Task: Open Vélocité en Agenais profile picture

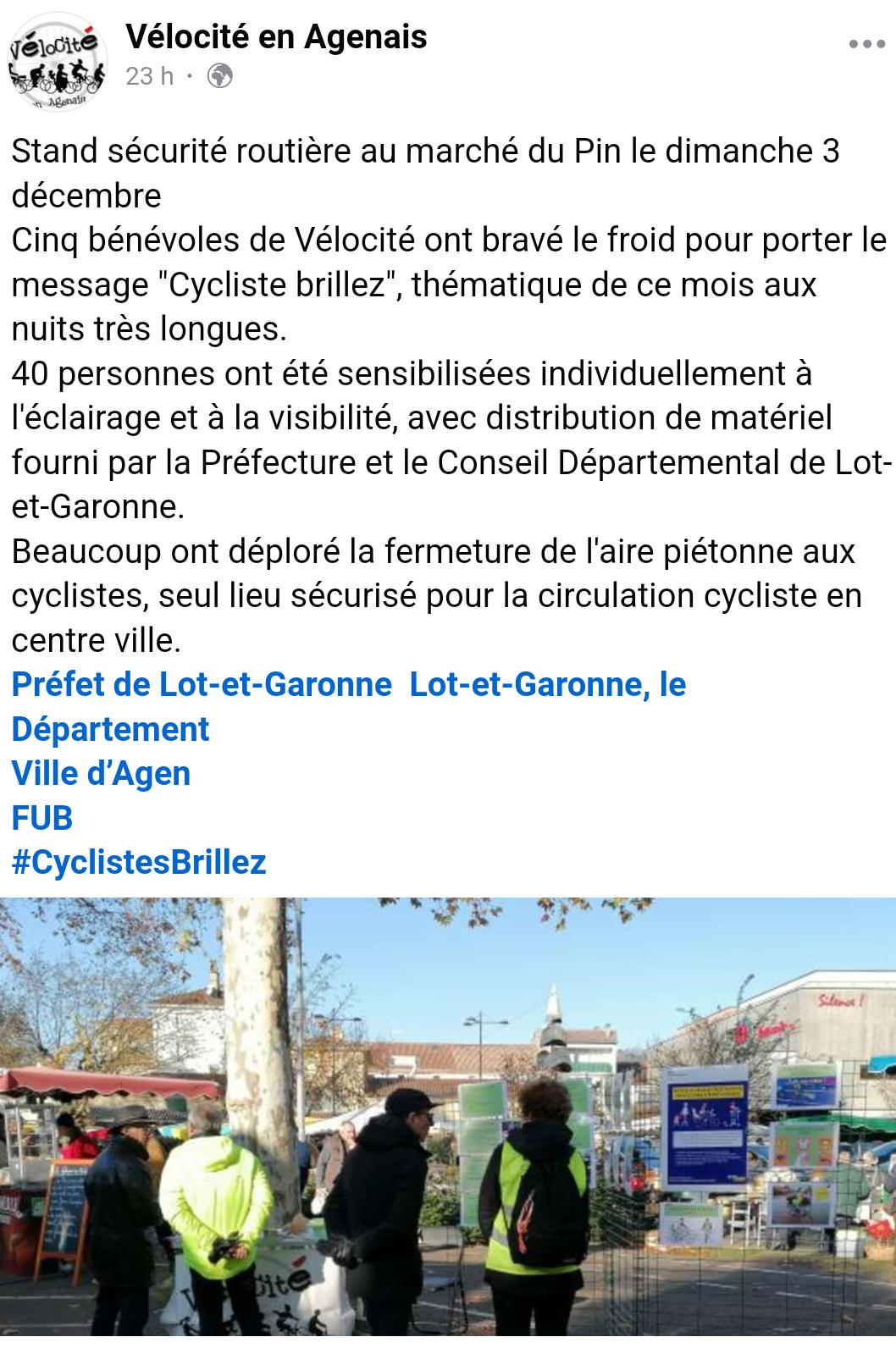Action: click(58, 61)
